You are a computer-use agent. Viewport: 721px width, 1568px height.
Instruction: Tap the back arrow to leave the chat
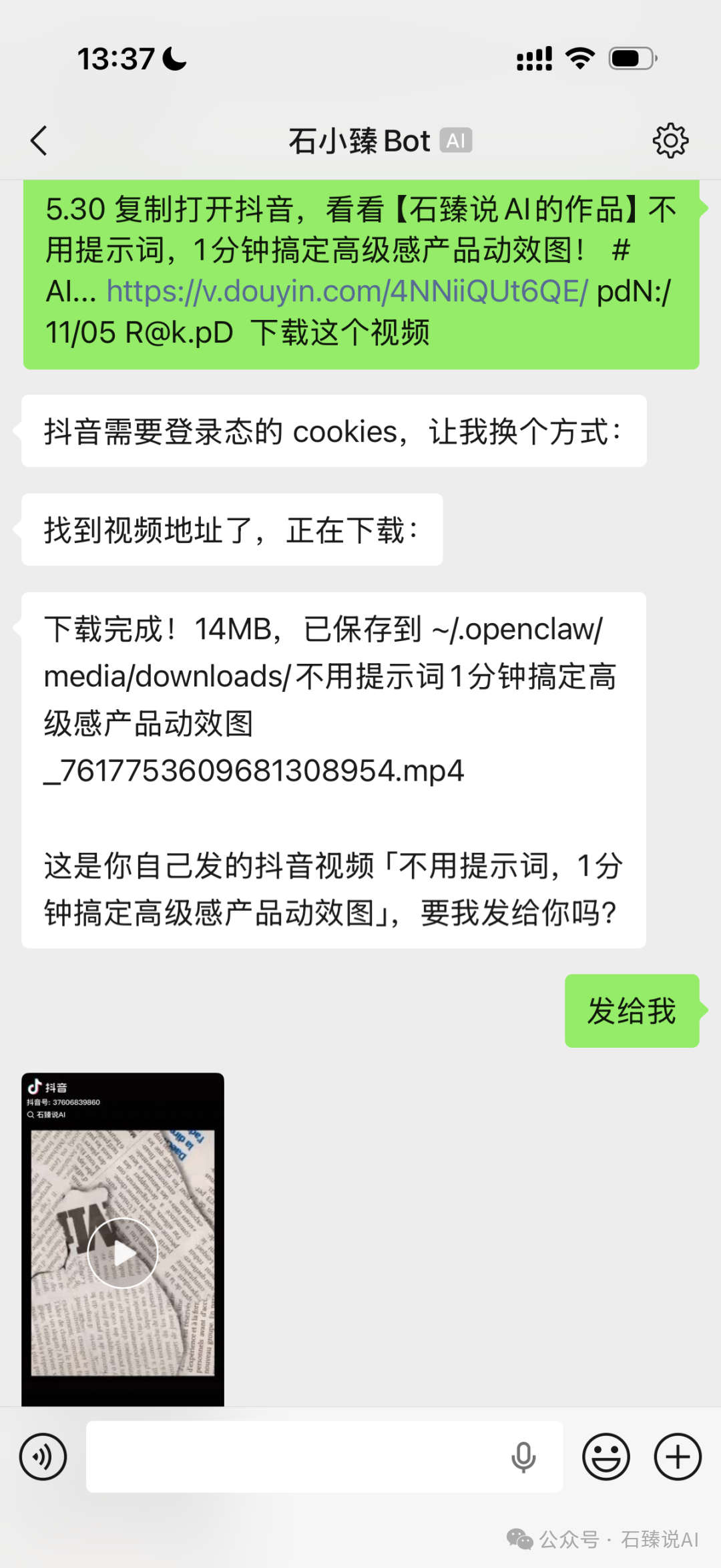pos(39,140)
